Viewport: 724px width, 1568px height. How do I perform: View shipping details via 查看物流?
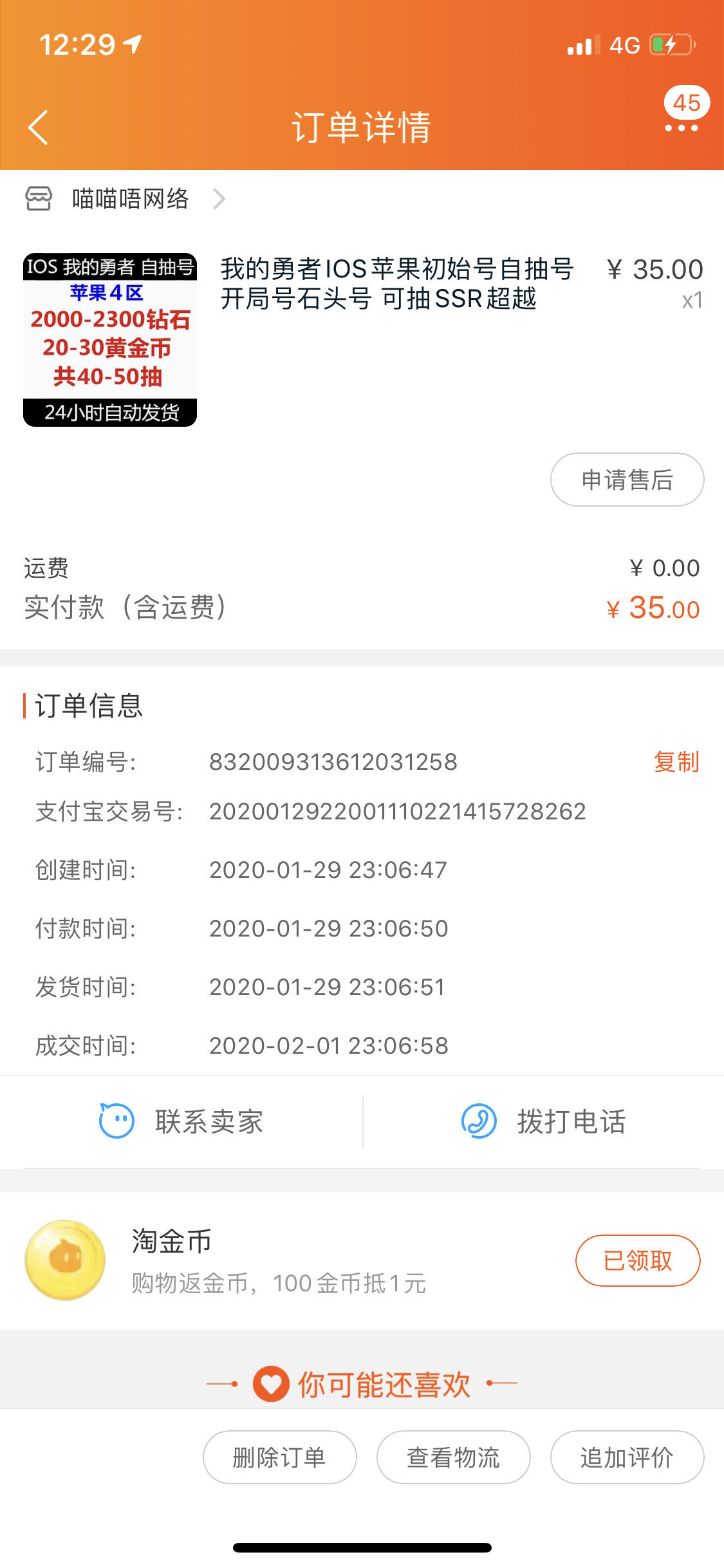point(454,1457)
